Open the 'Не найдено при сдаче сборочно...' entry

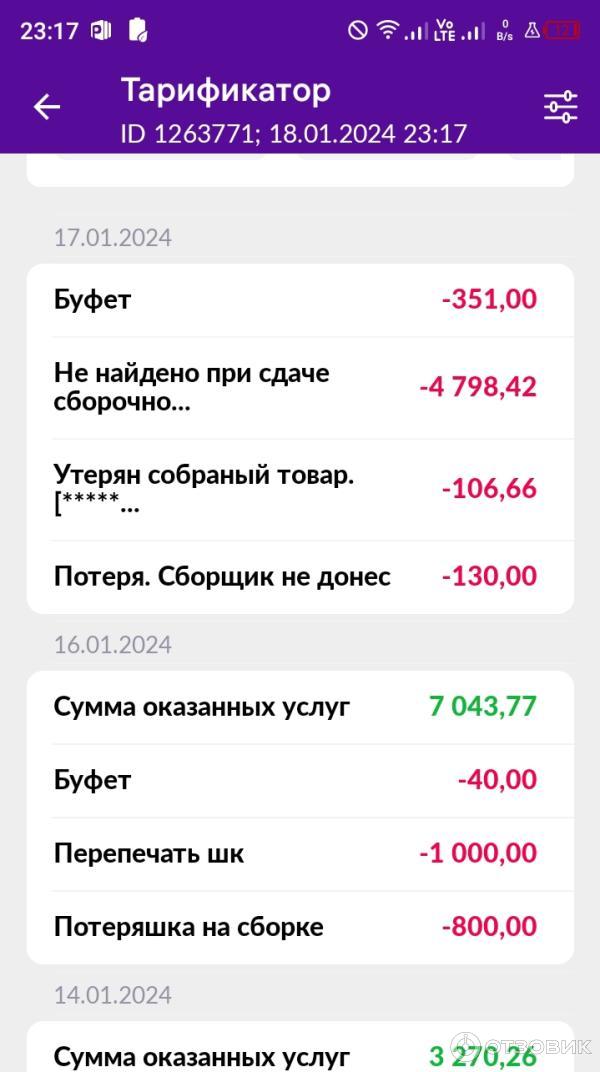(300, 387)
